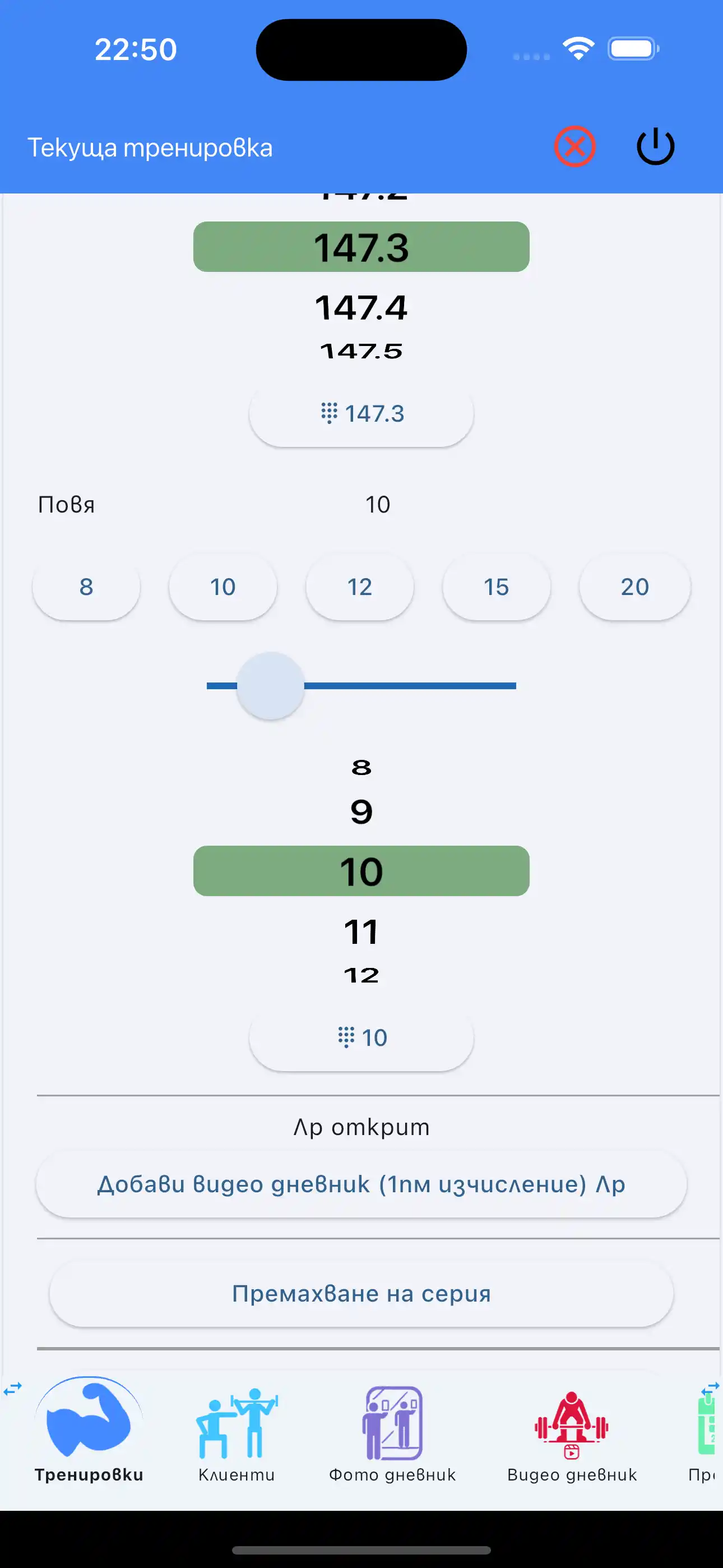Open keypad entry for reps 10
The image size is (723, 1568).
(361, 1038)
